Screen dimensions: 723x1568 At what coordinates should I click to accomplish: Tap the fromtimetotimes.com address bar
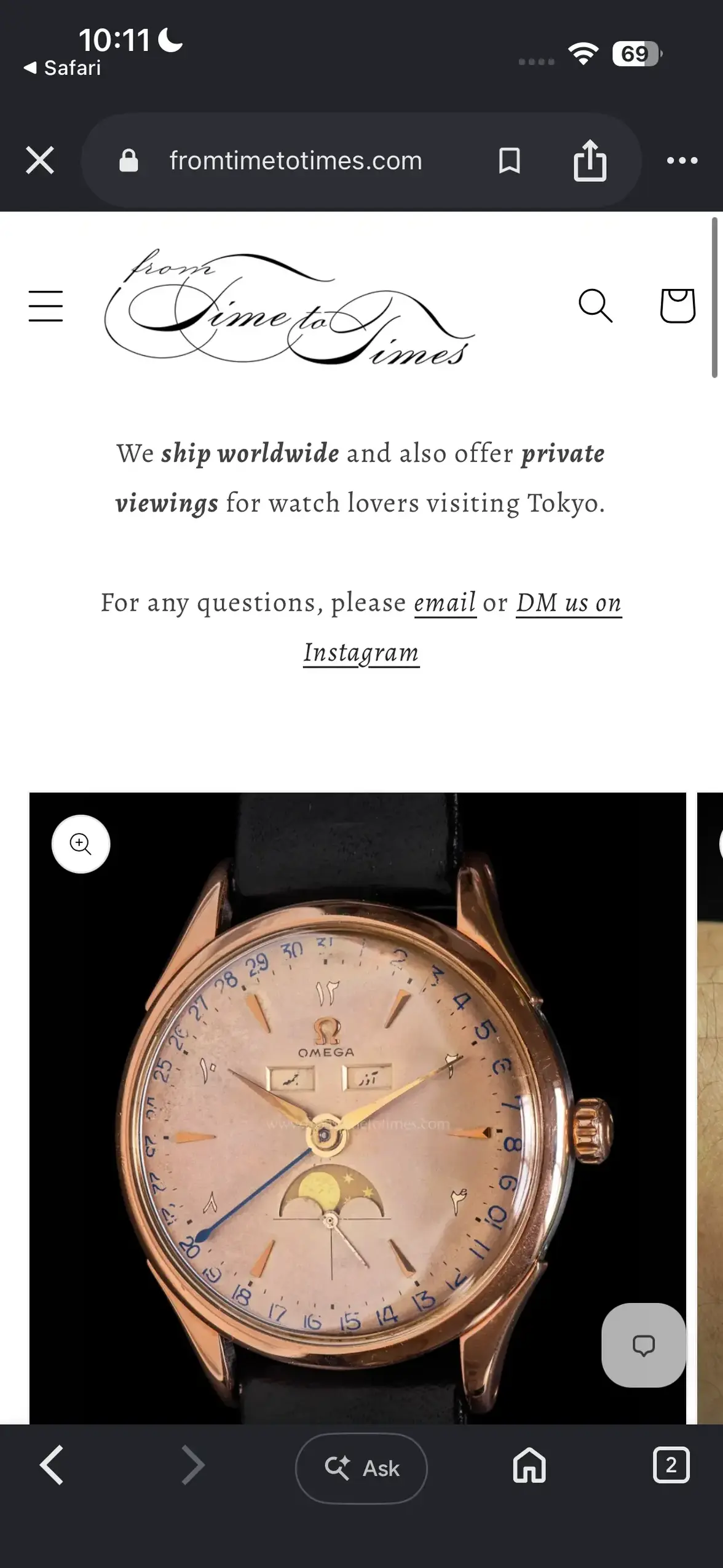(295, 160)
